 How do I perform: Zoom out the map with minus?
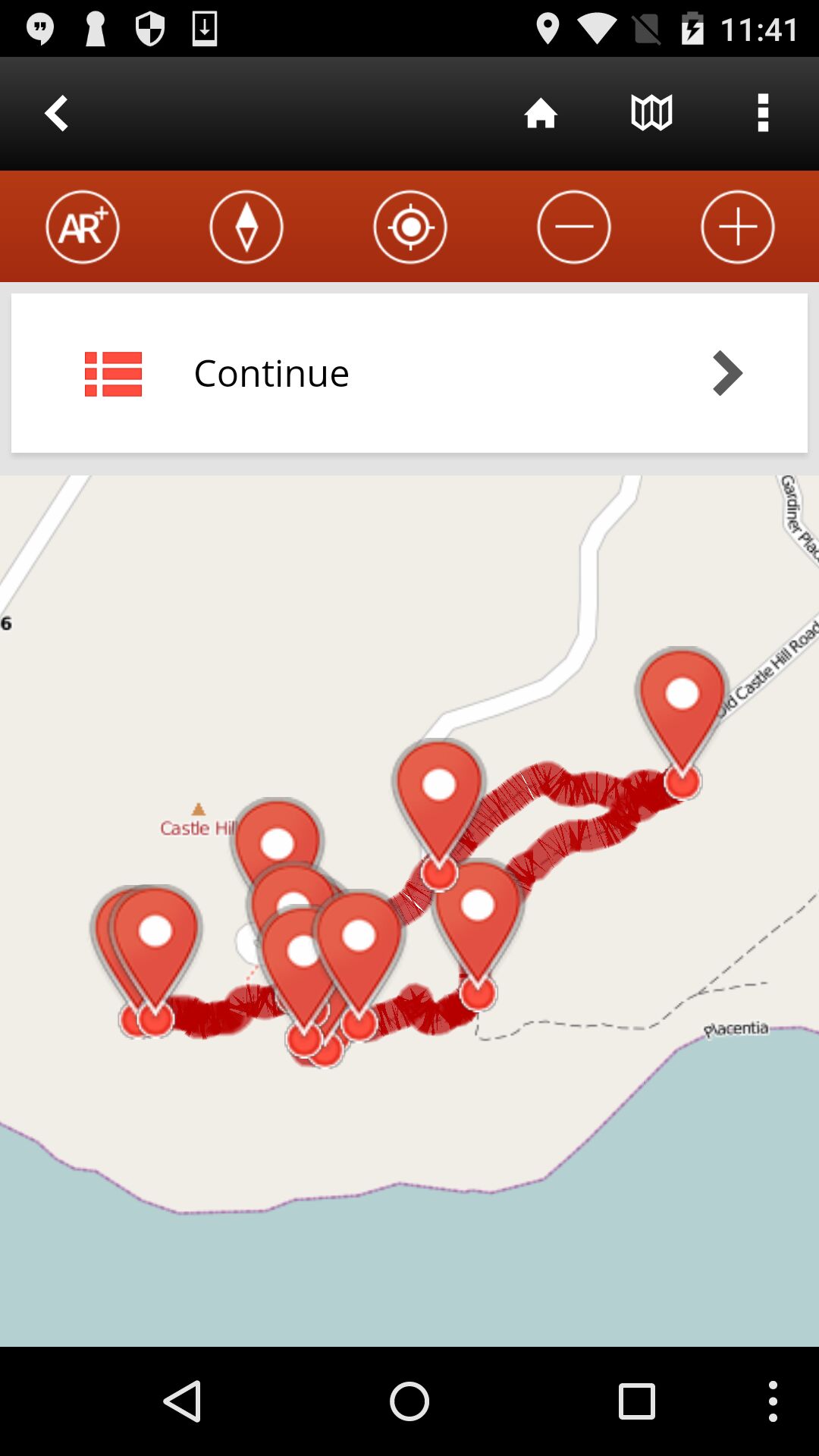[574, 227]
